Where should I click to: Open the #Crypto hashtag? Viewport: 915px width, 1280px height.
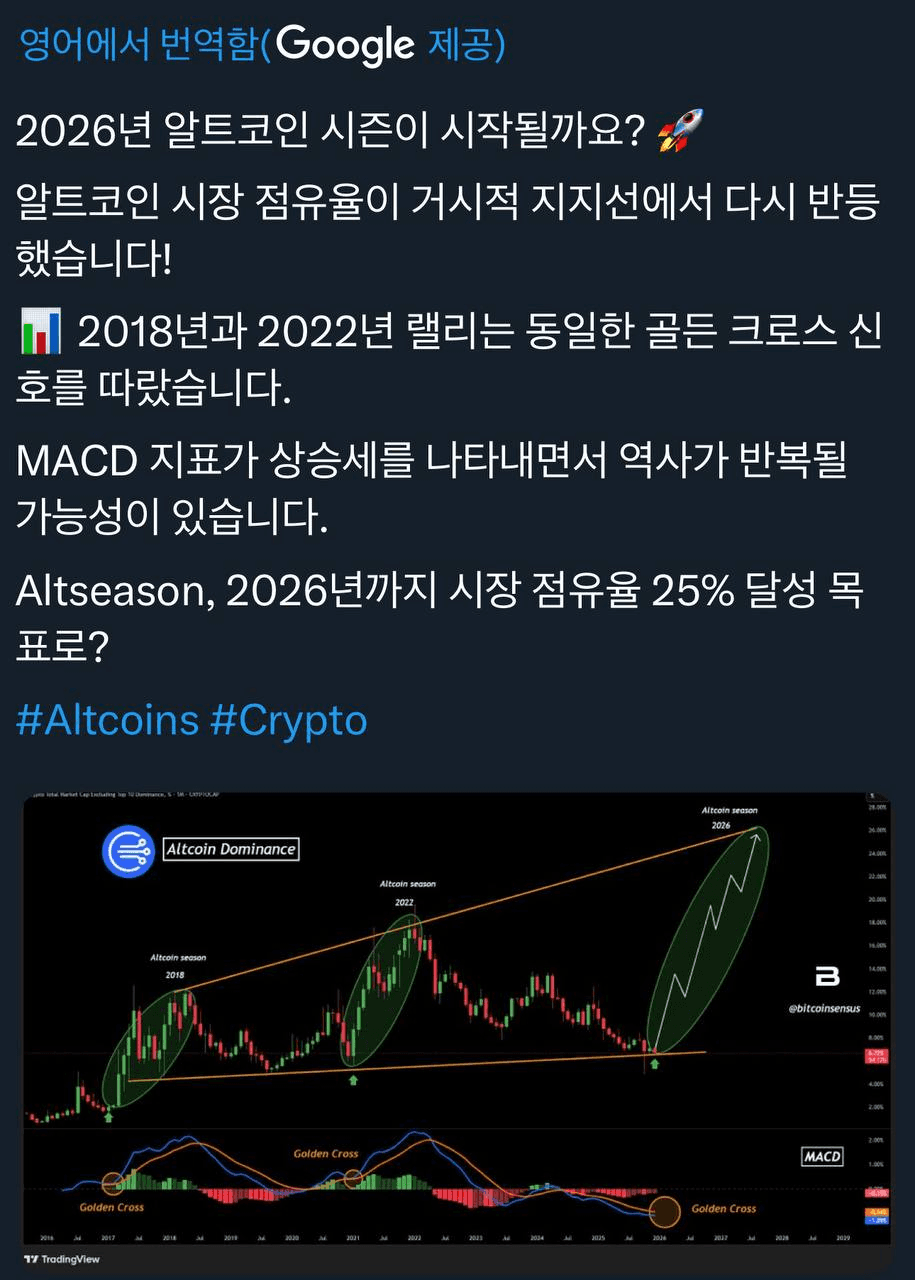coord(289,720)
